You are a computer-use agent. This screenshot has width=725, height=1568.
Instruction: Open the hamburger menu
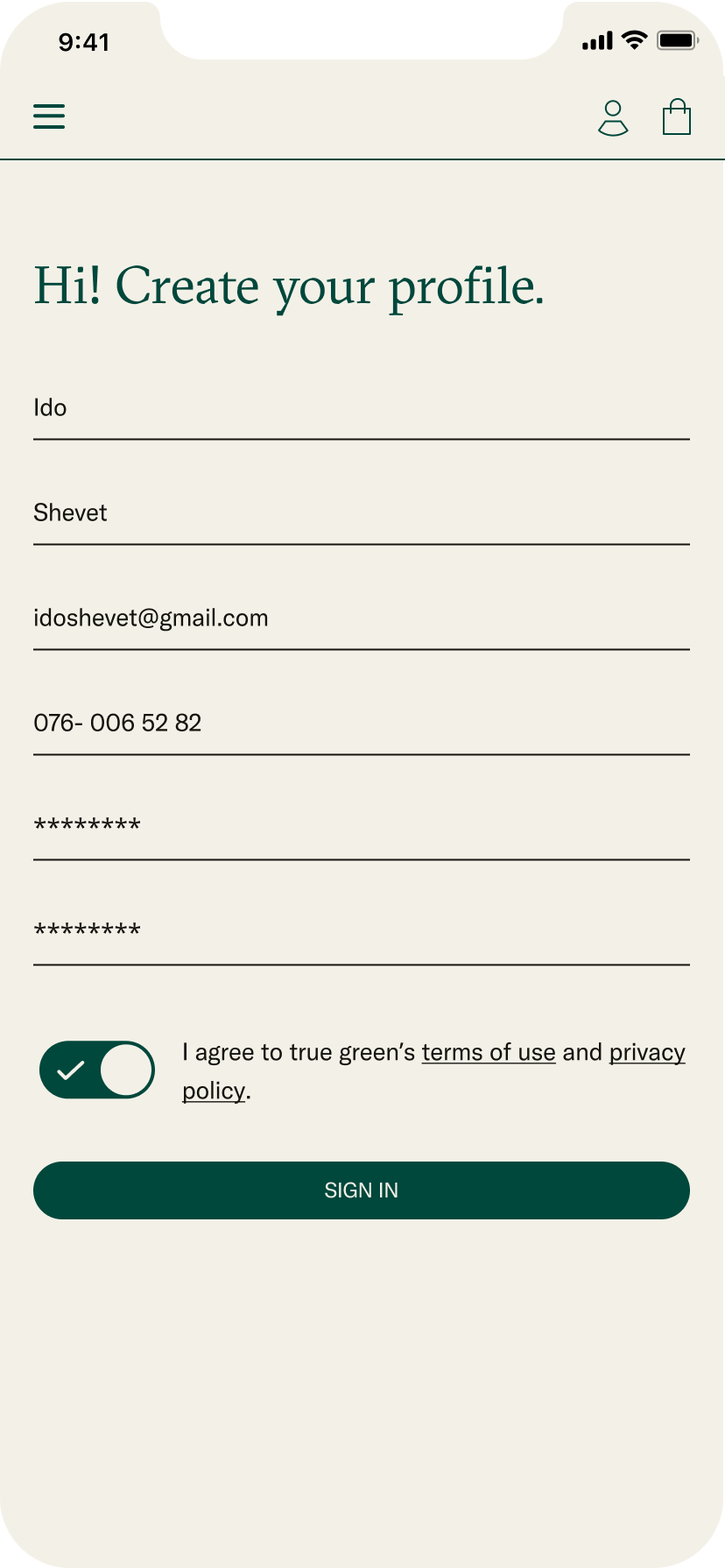(49, 117)
